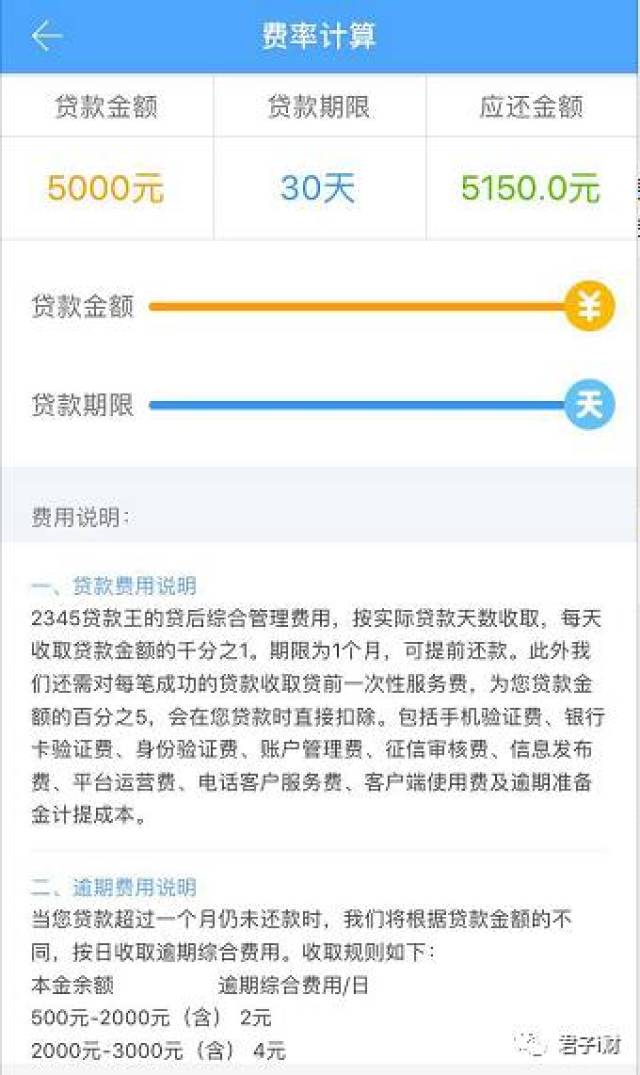The image size is (640, 1075).
Task: Tap the 贷款期限 day slider handle
Action: pos(589,404)
